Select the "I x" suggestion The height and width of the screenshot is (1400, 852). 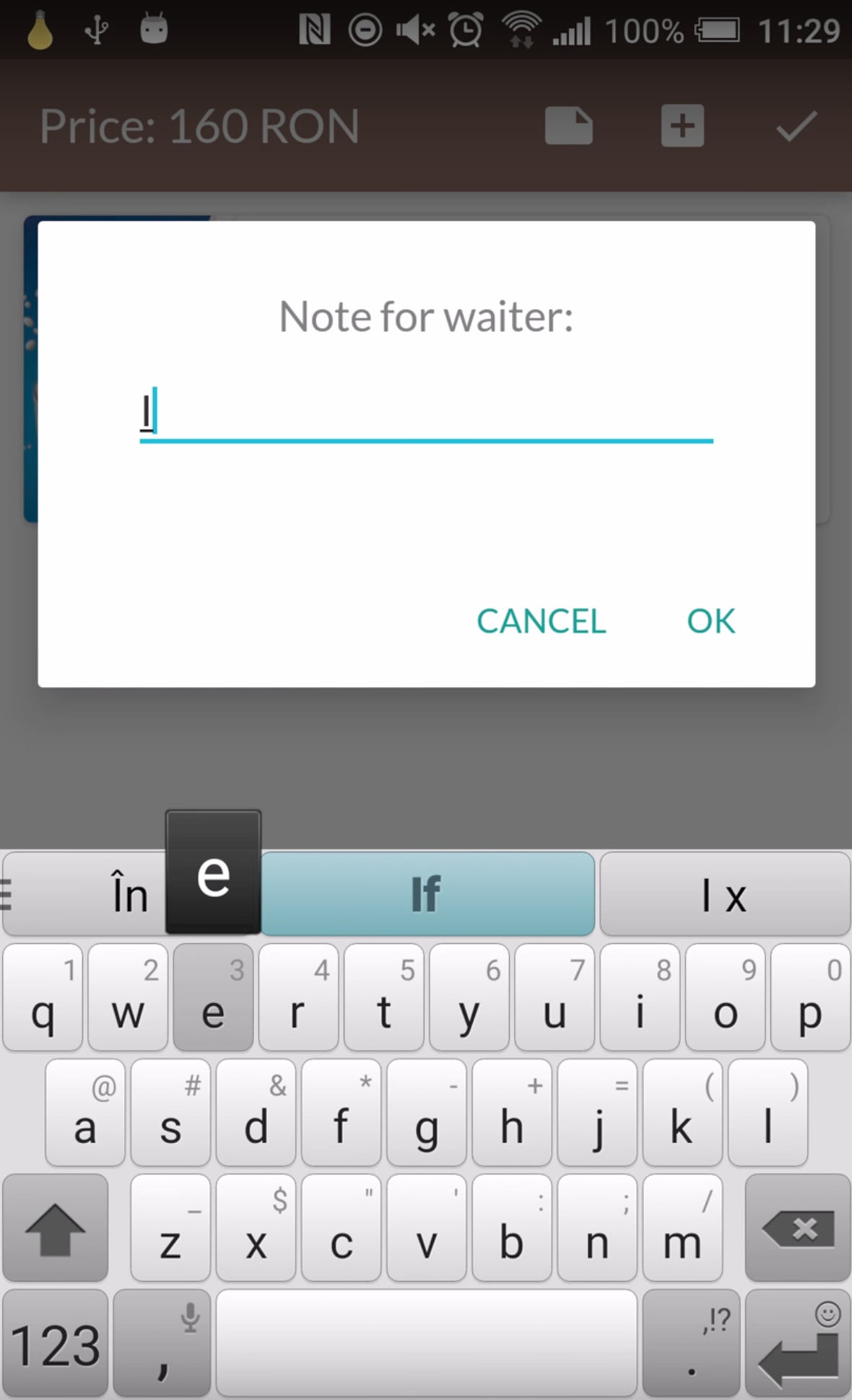coord(724,895)
